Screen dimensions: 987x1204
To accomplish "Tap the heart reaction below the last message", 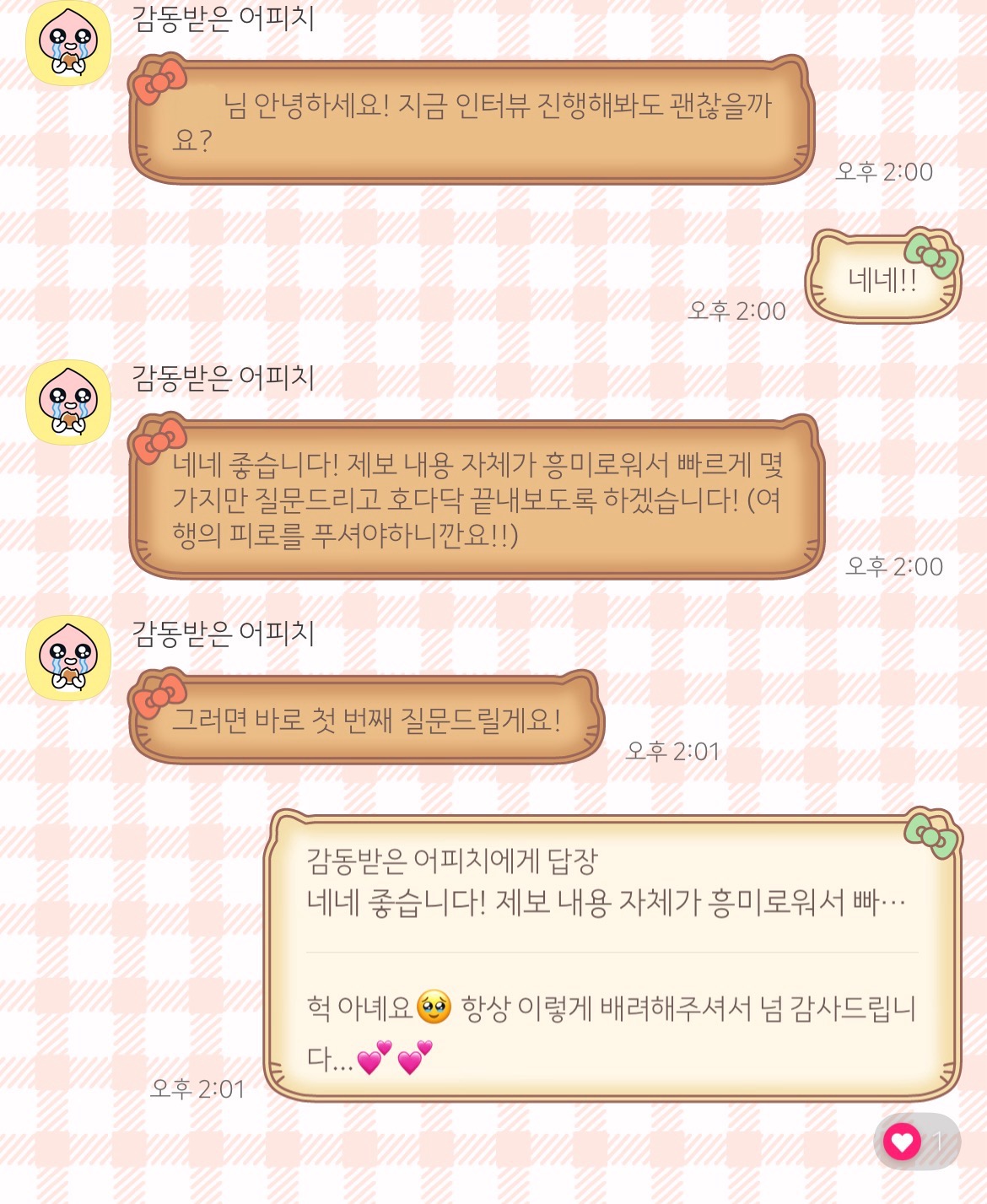I will click(902, 1142).
